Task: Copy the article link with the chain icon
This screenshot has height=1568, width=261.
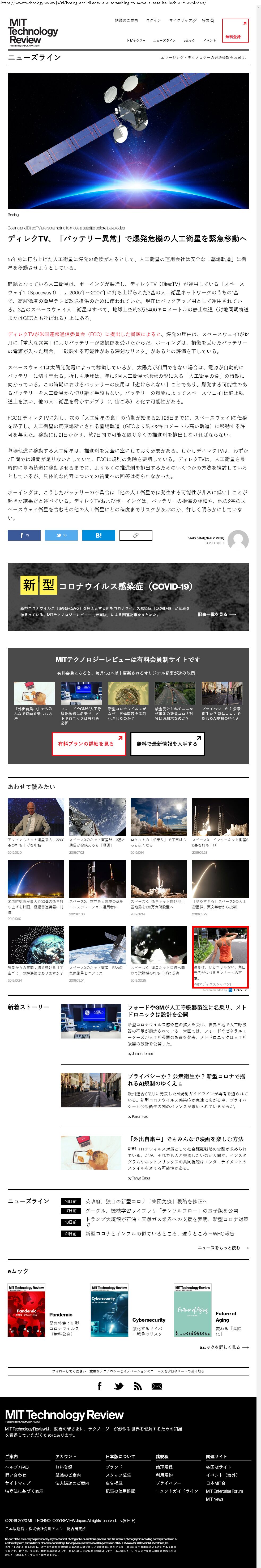Action: coord(135,535)
